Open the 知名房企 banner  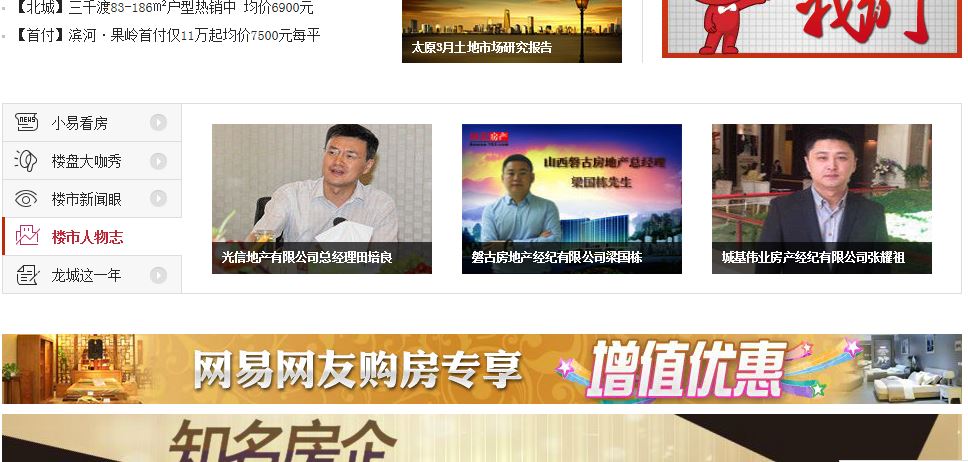(x=481, y=440)
